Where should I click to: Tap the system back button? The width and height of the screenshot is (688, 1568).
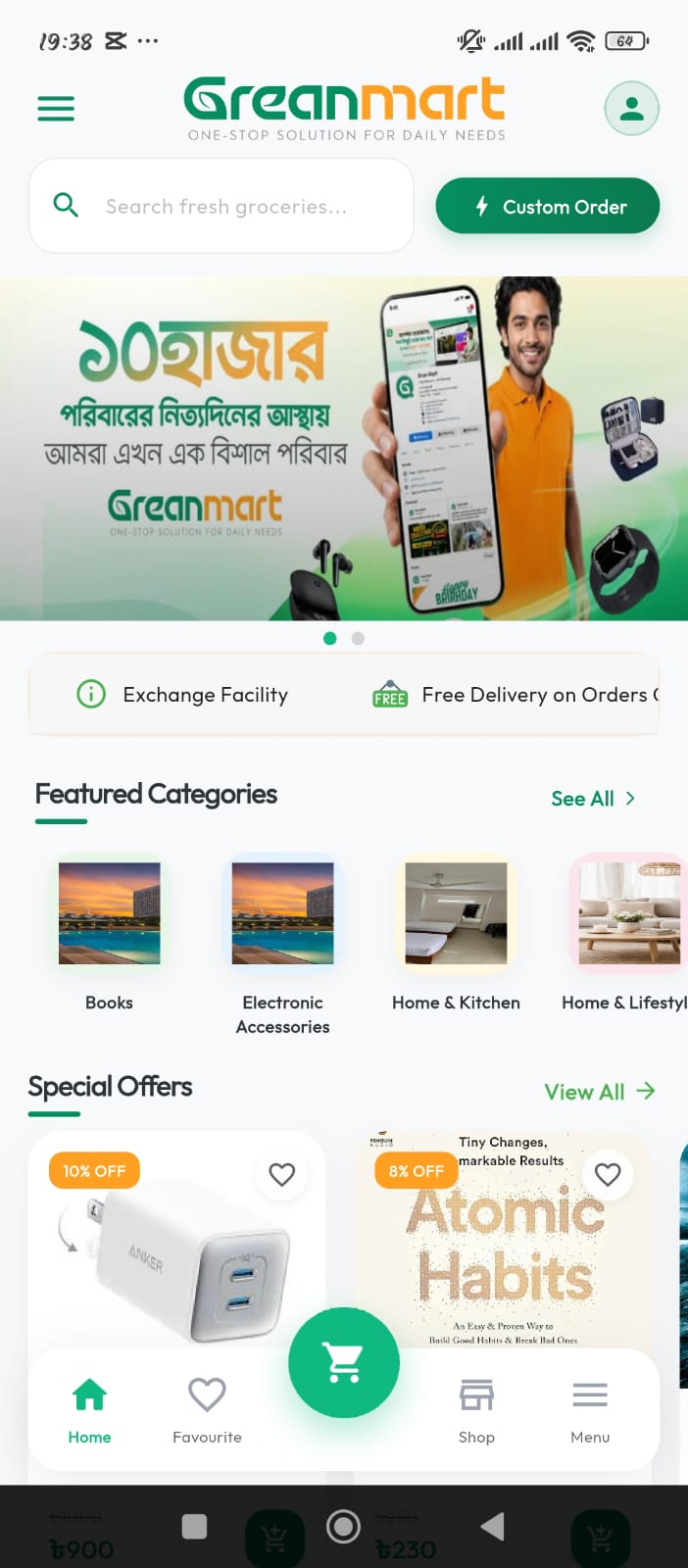[x=493, y=1526]
